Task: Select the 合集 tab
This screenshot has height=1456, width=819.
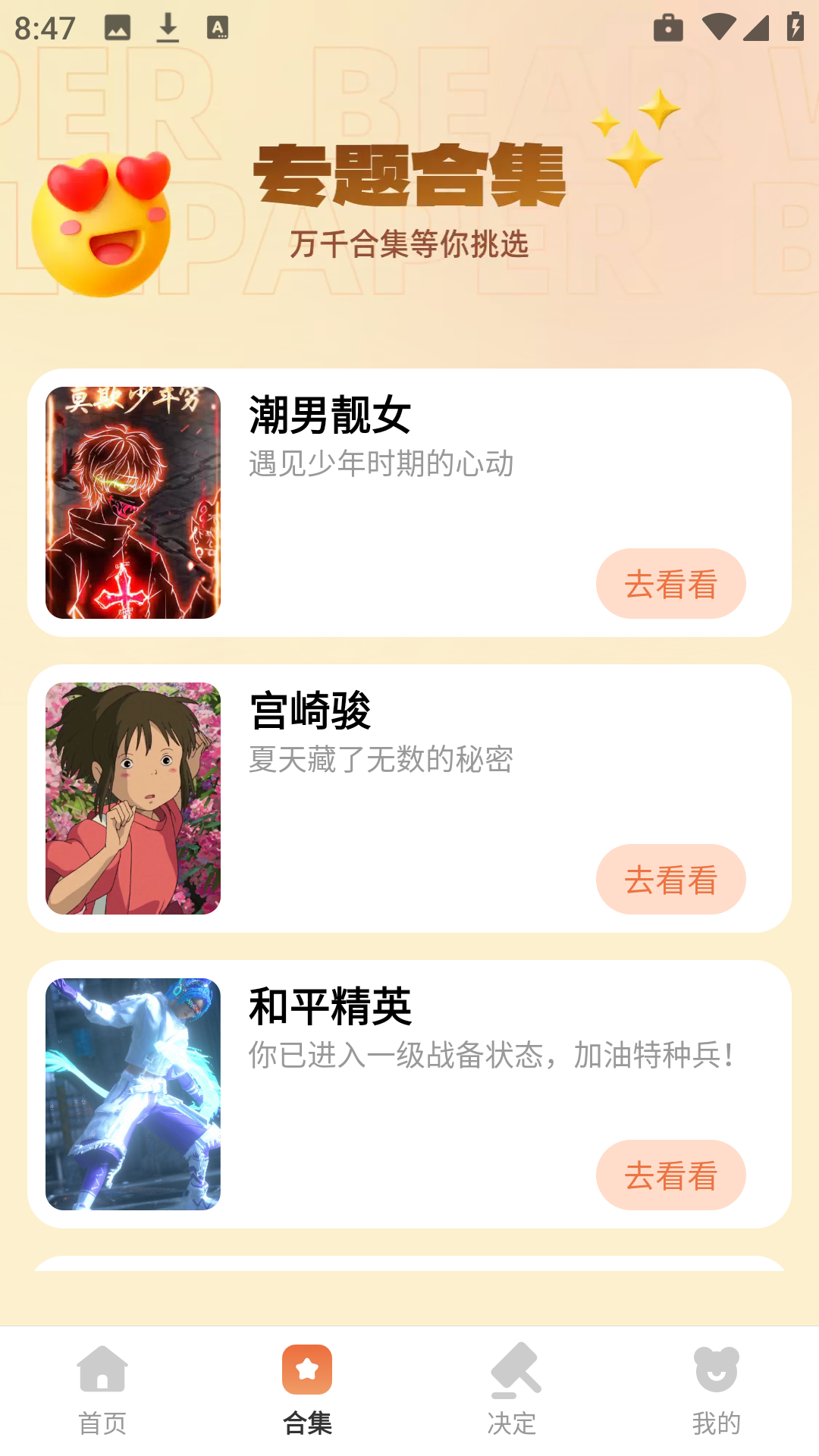Action: pos(307,1389)
